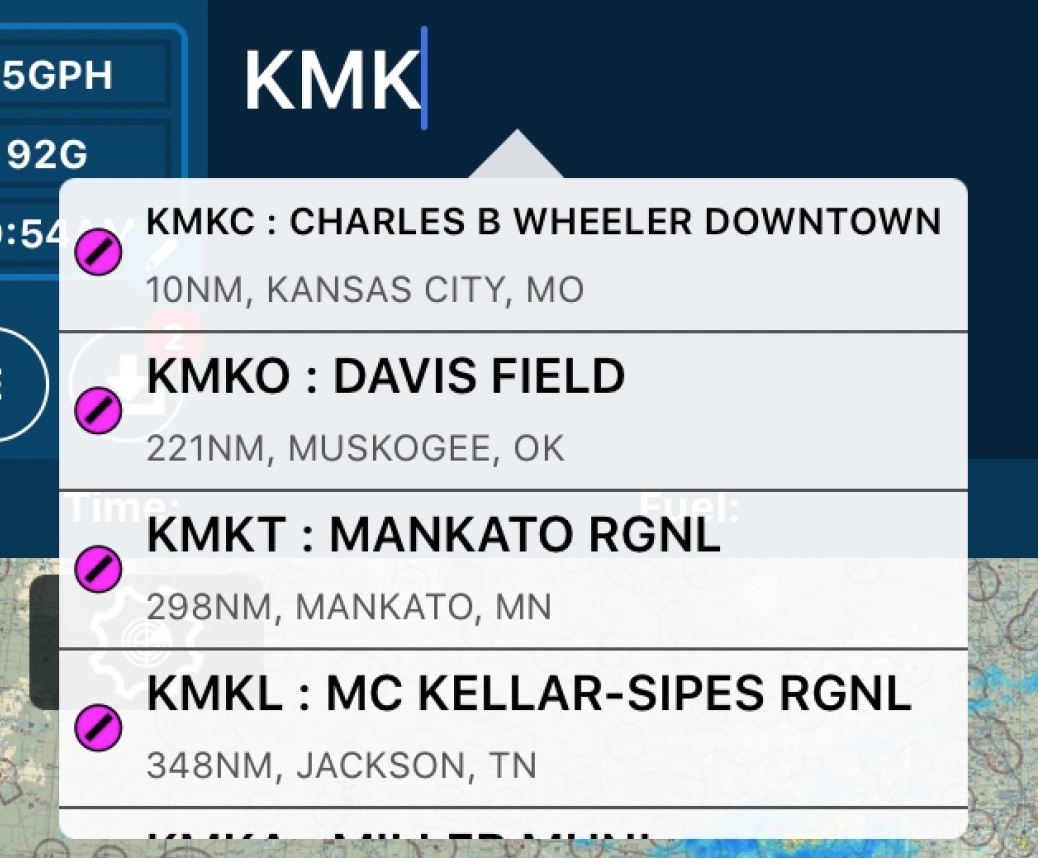The height and width of the screenshot is (858, 1038).
Task: Open KMKL Mc Kellar-Sipes Rgnl result
Action: (x=513, y=728)
